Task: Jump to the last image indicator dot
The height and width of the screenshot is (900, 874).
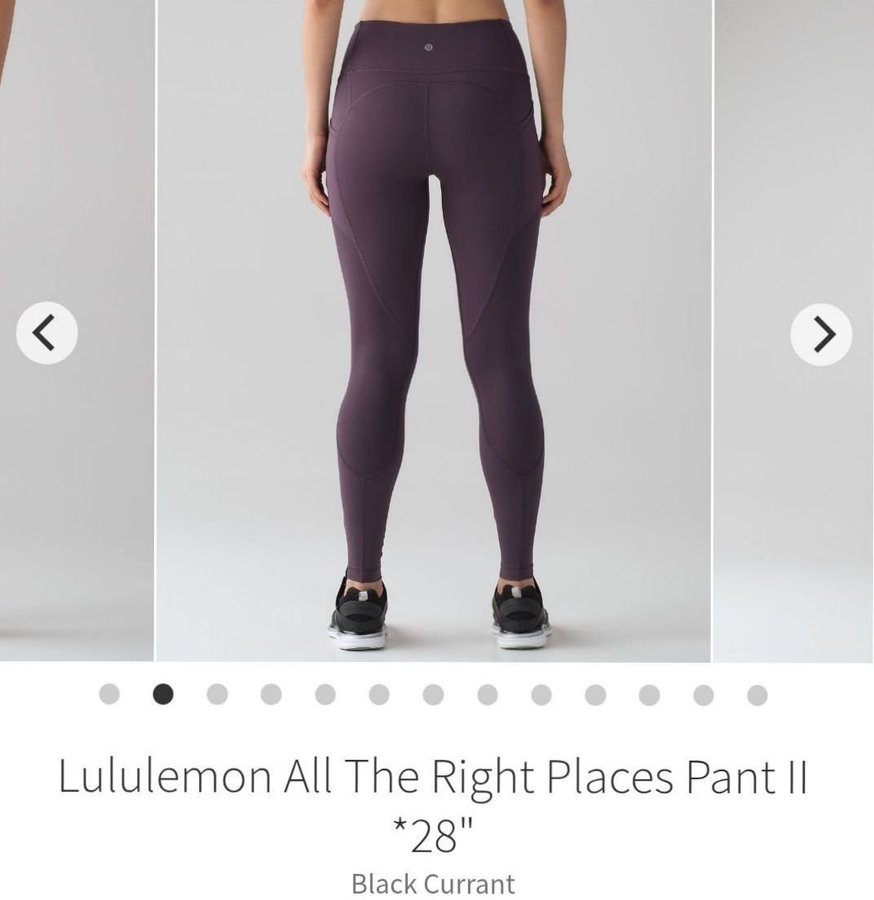Action: (x=757, y=694)
